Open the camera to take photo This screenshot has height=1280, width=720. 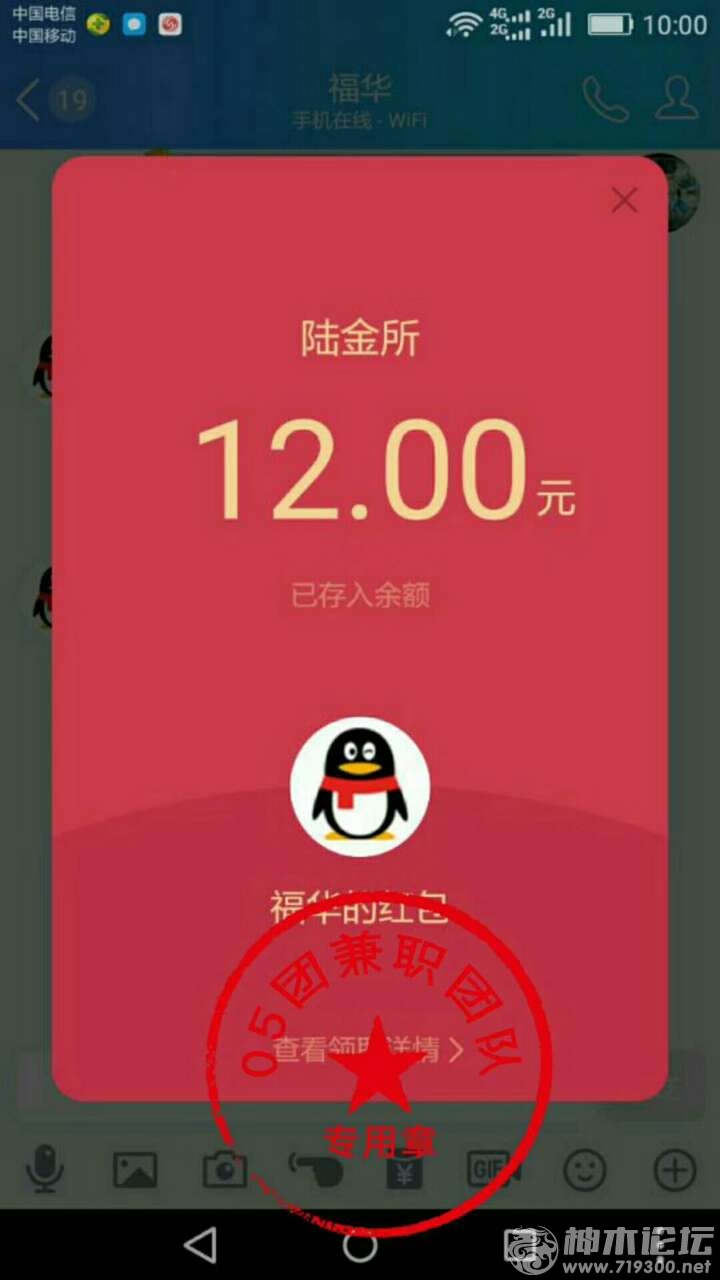pos(225,1168)
